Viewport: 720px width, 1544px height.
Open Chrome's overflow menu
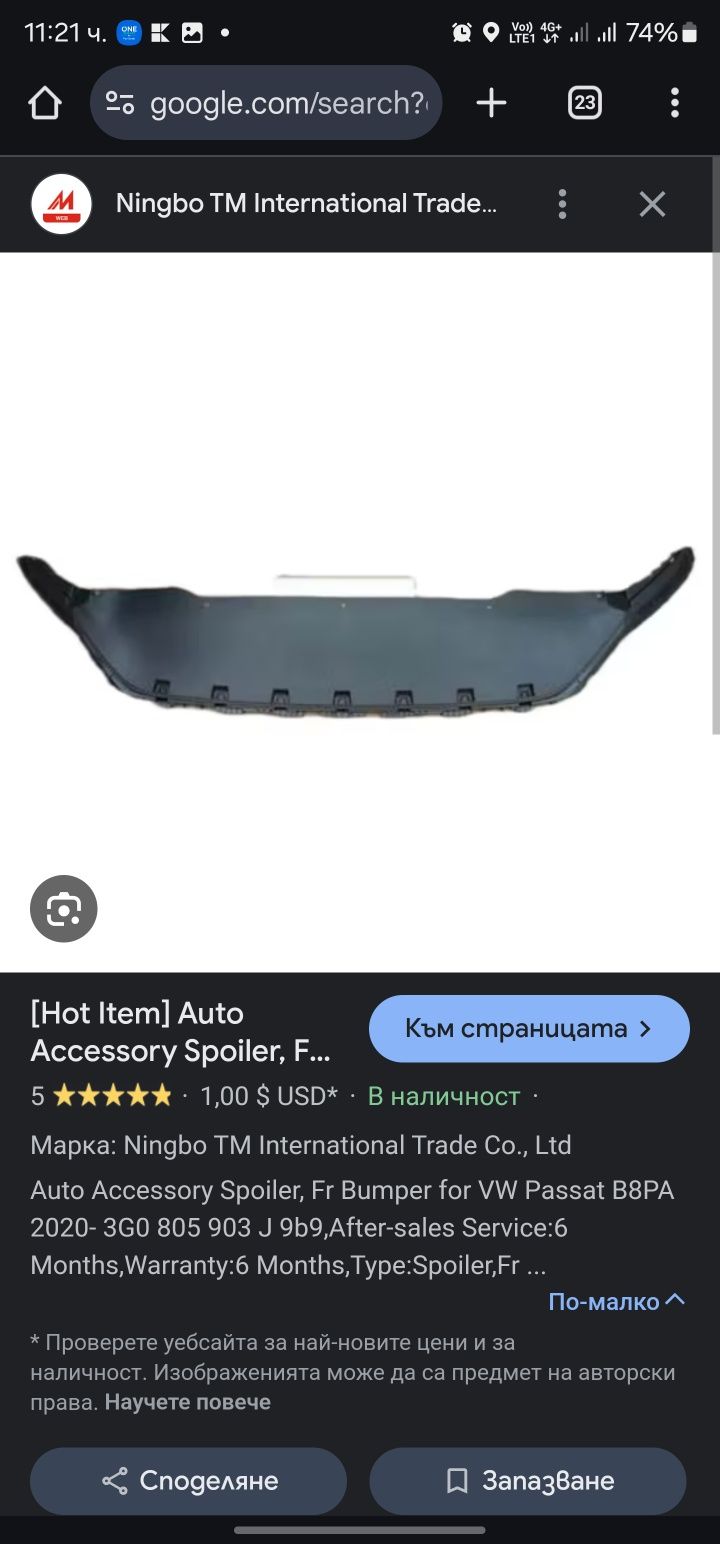[675, 103]
